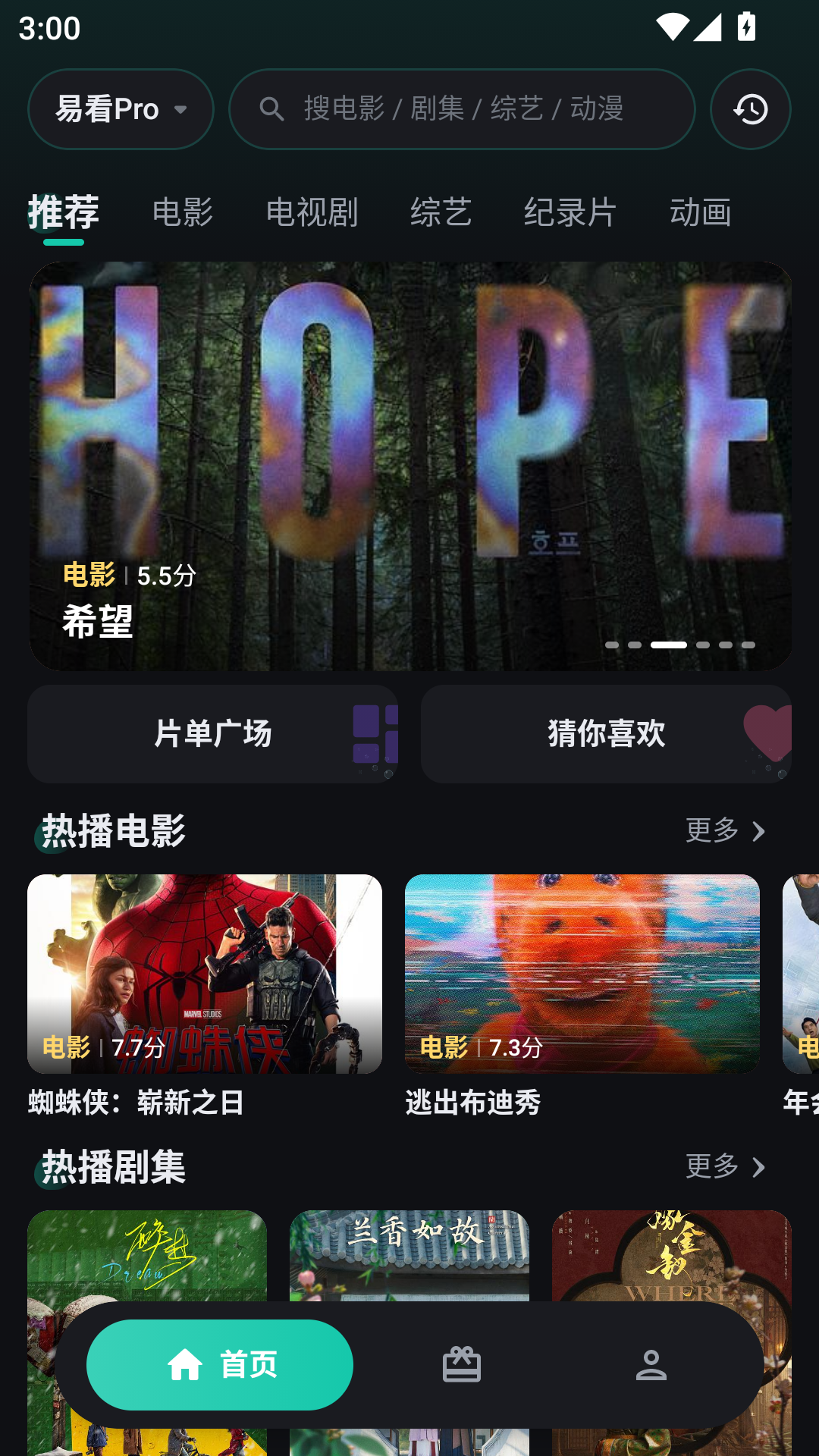The height and width of the screenshot is (1456, 819).
Task: Open the movie 逃出布迪秀
Action: 582,995
